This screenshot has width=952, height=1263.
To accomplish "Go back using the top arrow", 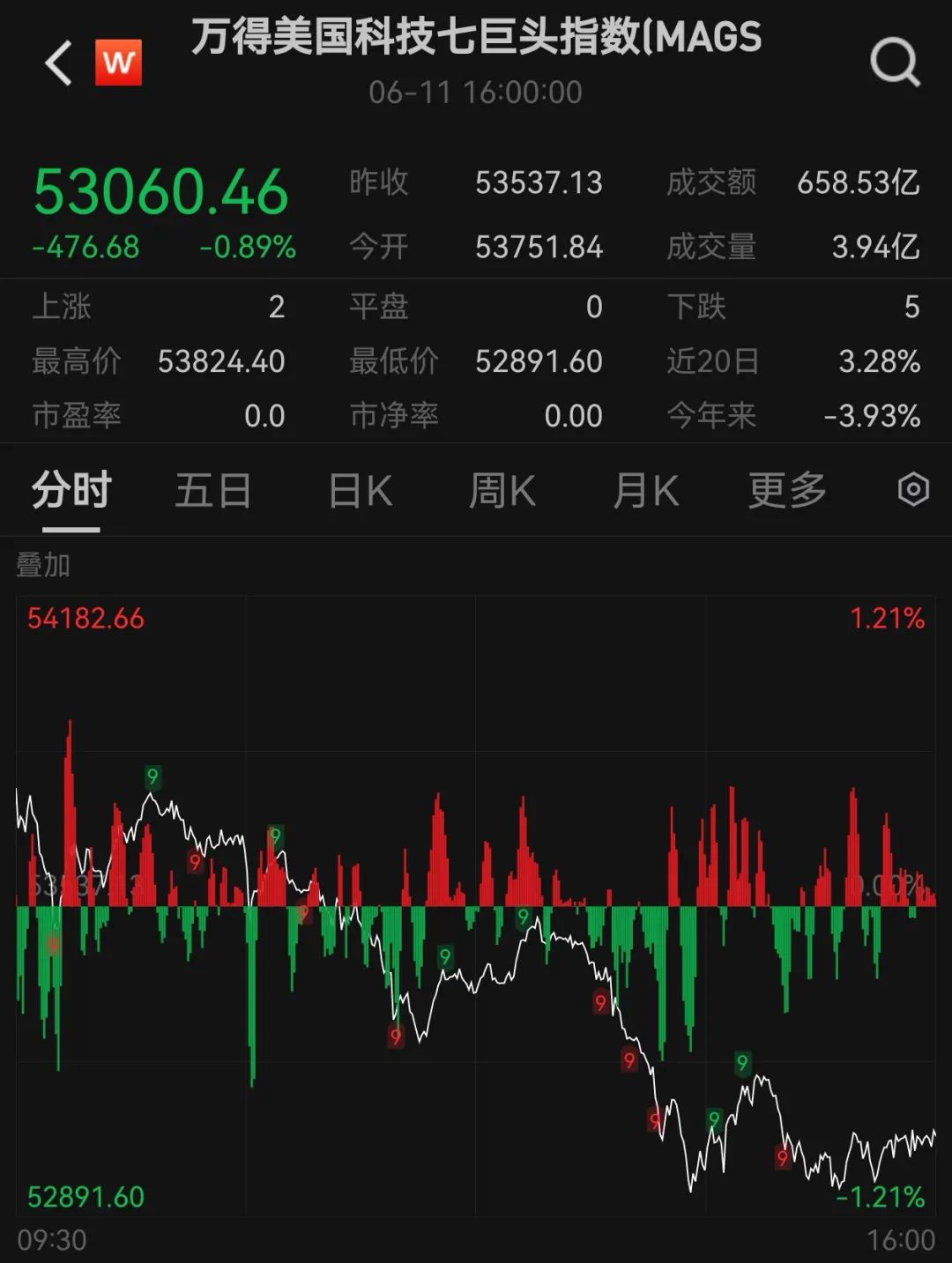I will click(58, 63).
